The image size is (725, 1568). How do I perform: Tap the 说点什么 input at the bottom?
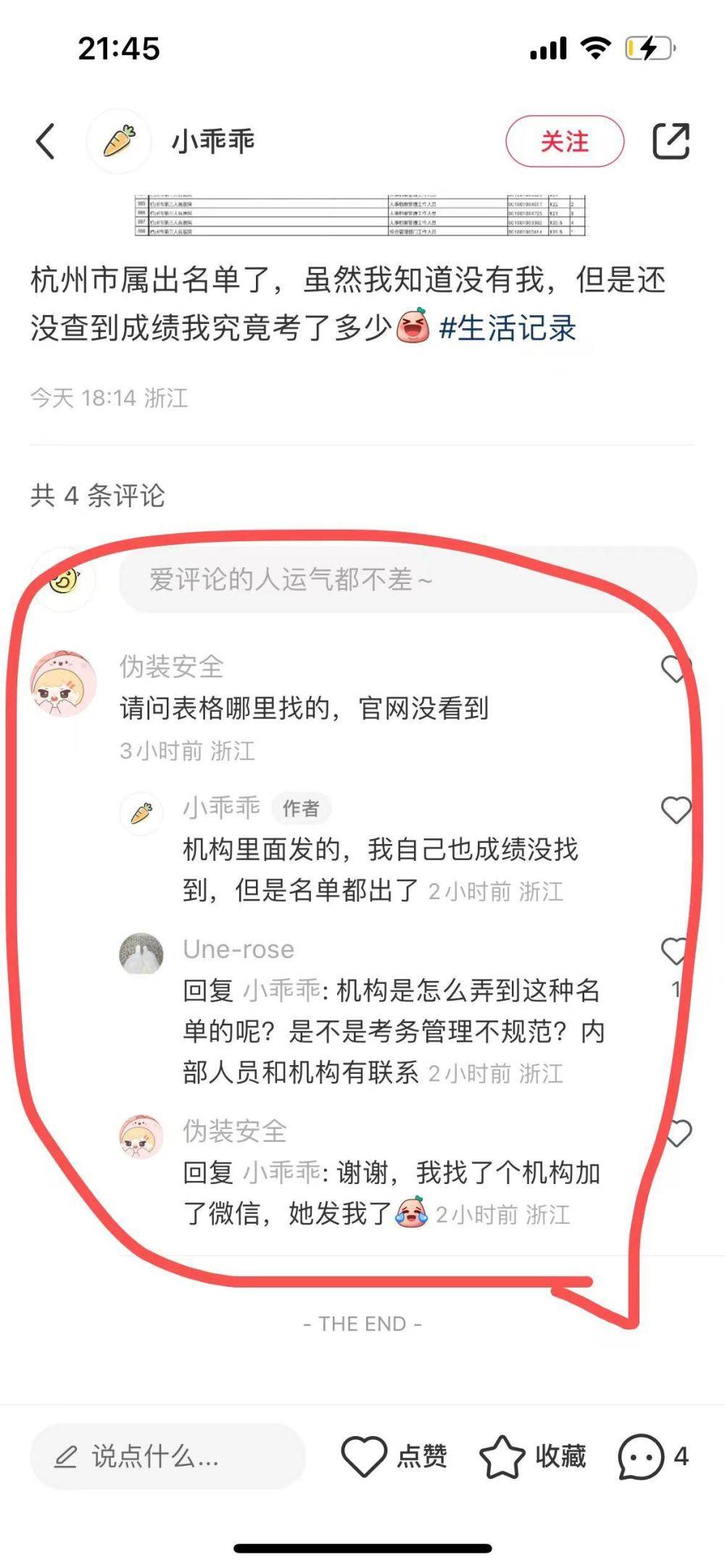tap(167, 1456)
